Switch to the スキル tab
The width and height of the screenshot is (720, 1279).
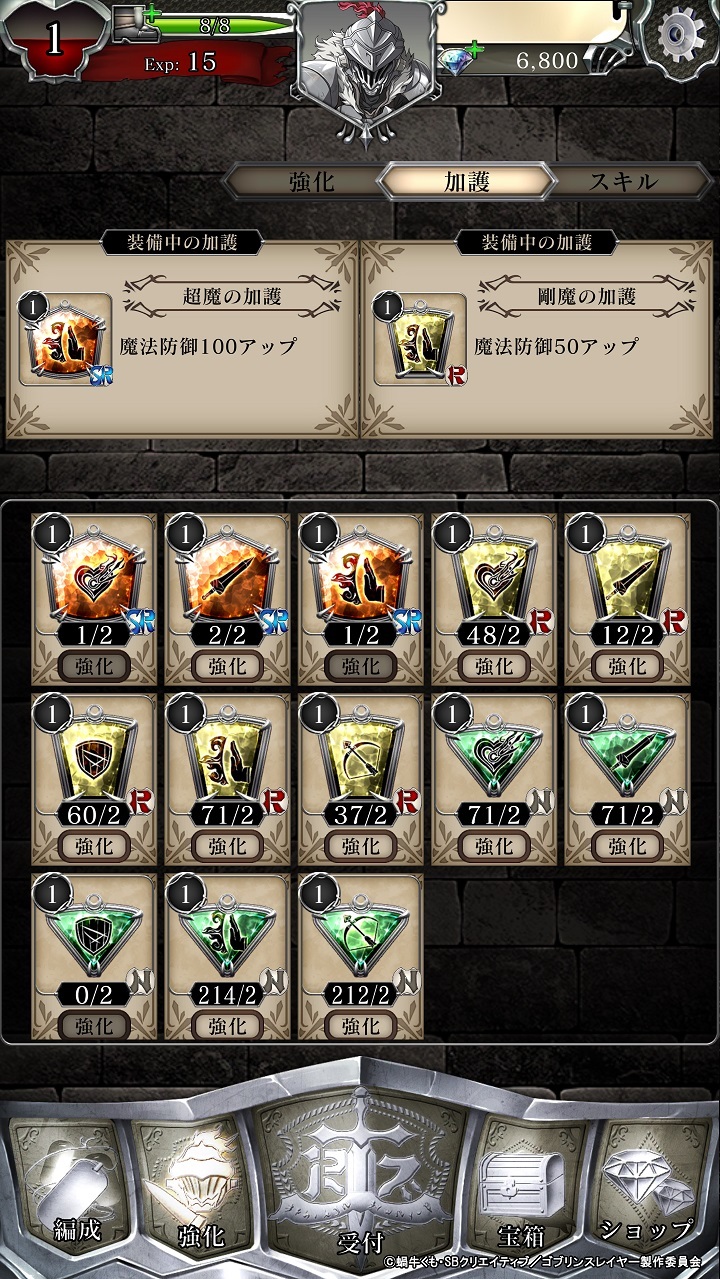coord(624,181)
